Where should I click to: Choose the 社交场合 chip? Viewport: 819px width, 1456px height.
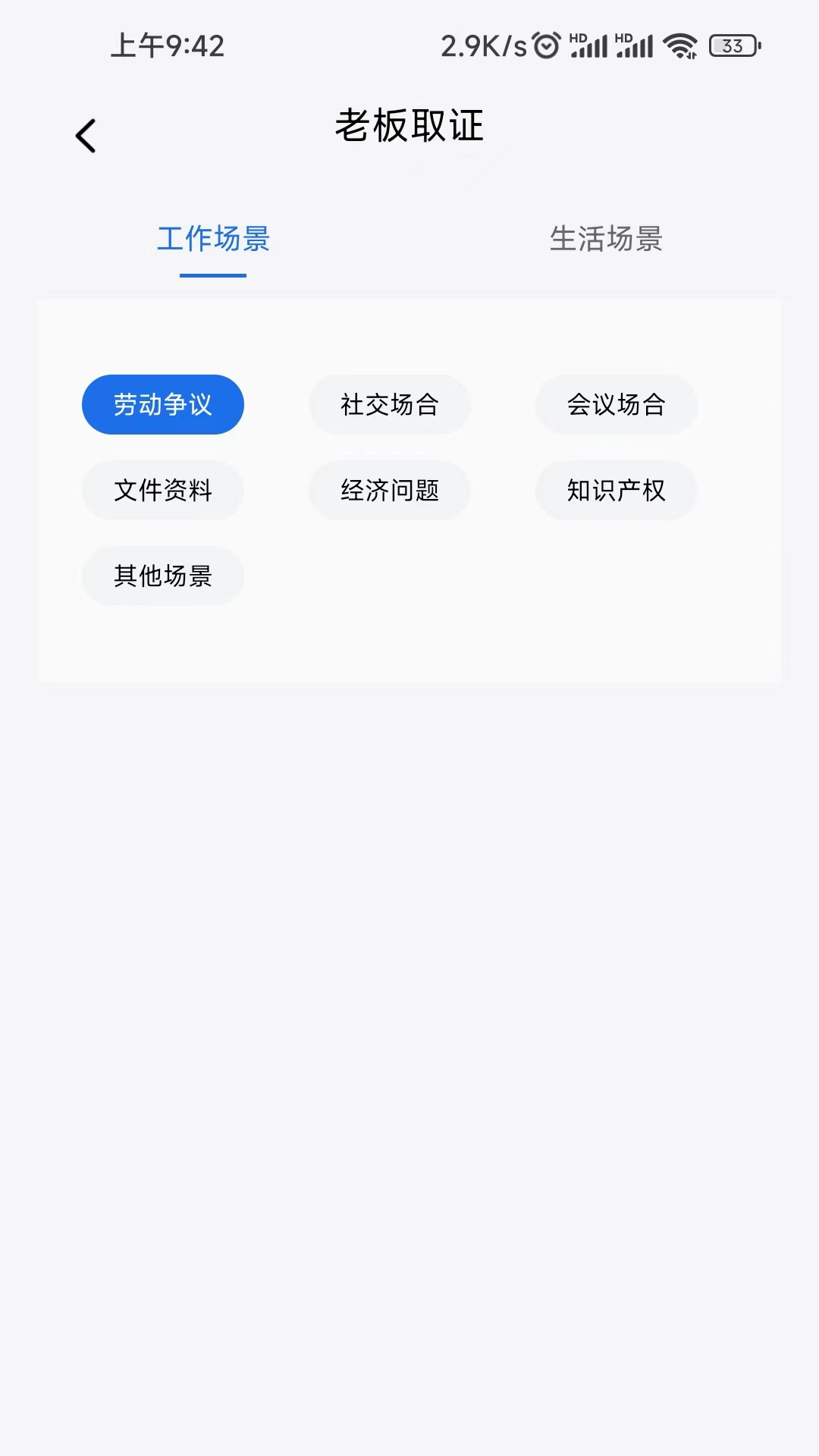390,404
